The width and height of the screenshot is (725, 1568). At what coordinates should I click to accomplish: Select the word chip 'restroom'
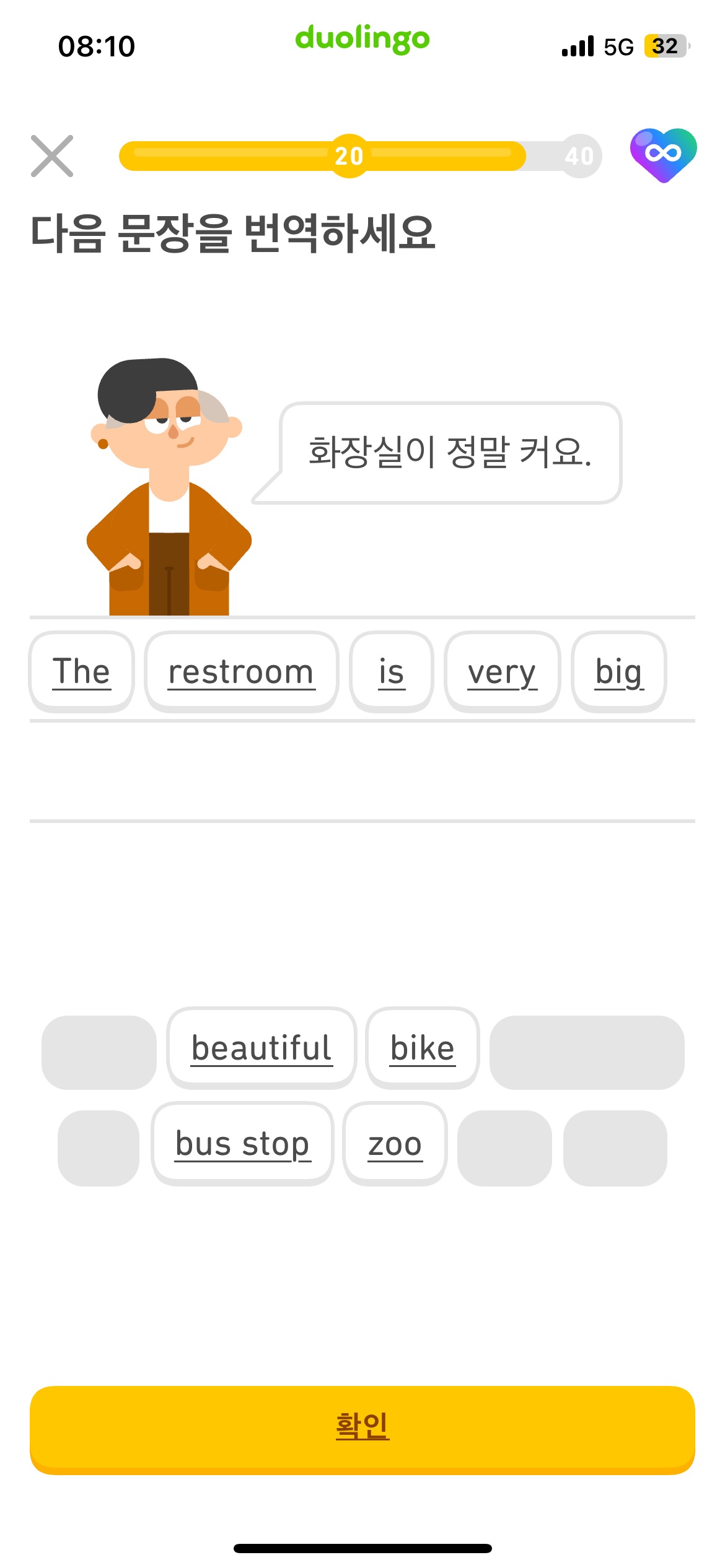coord(240,671)
